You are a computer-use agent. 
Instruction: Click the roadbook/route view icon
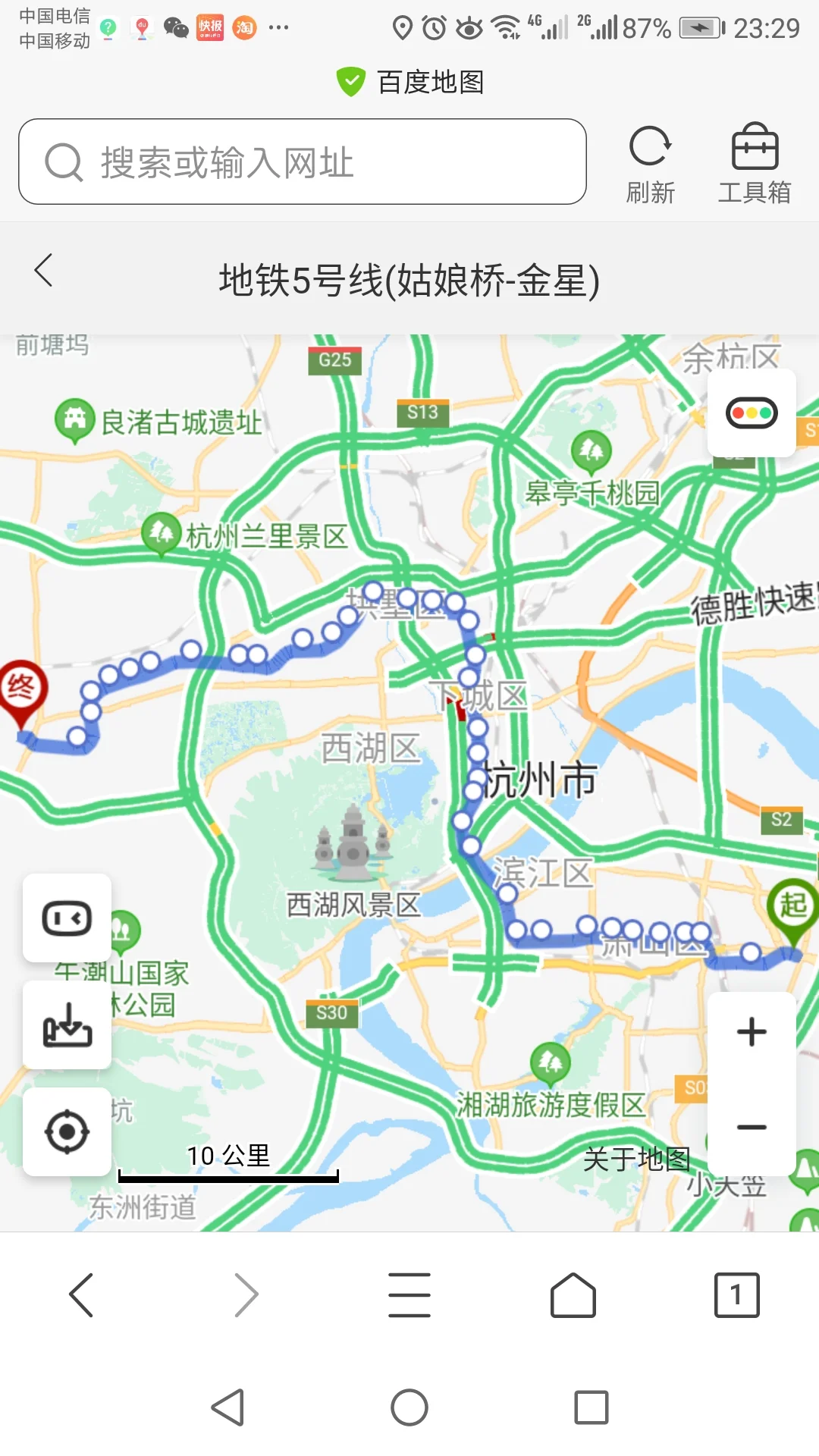pos(67,917)
